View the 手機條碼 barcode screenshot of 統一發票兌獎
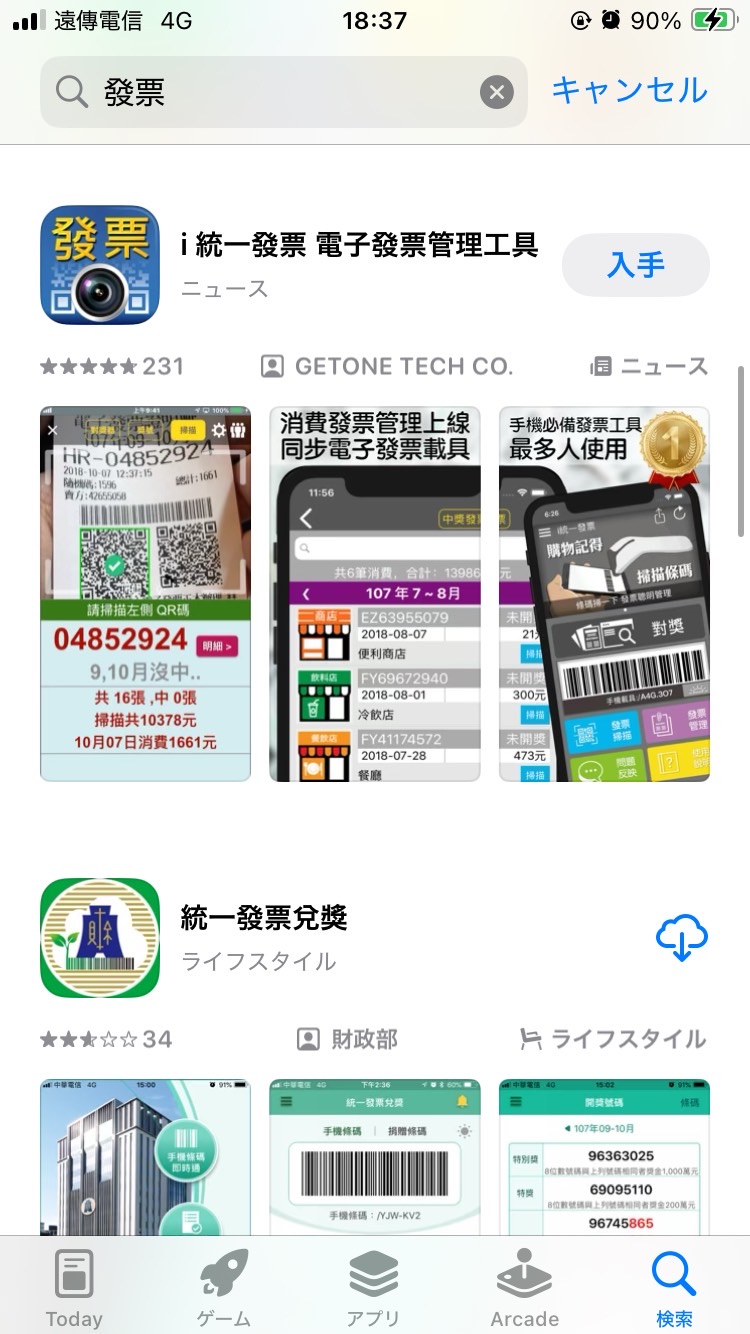 [375, 1157]
